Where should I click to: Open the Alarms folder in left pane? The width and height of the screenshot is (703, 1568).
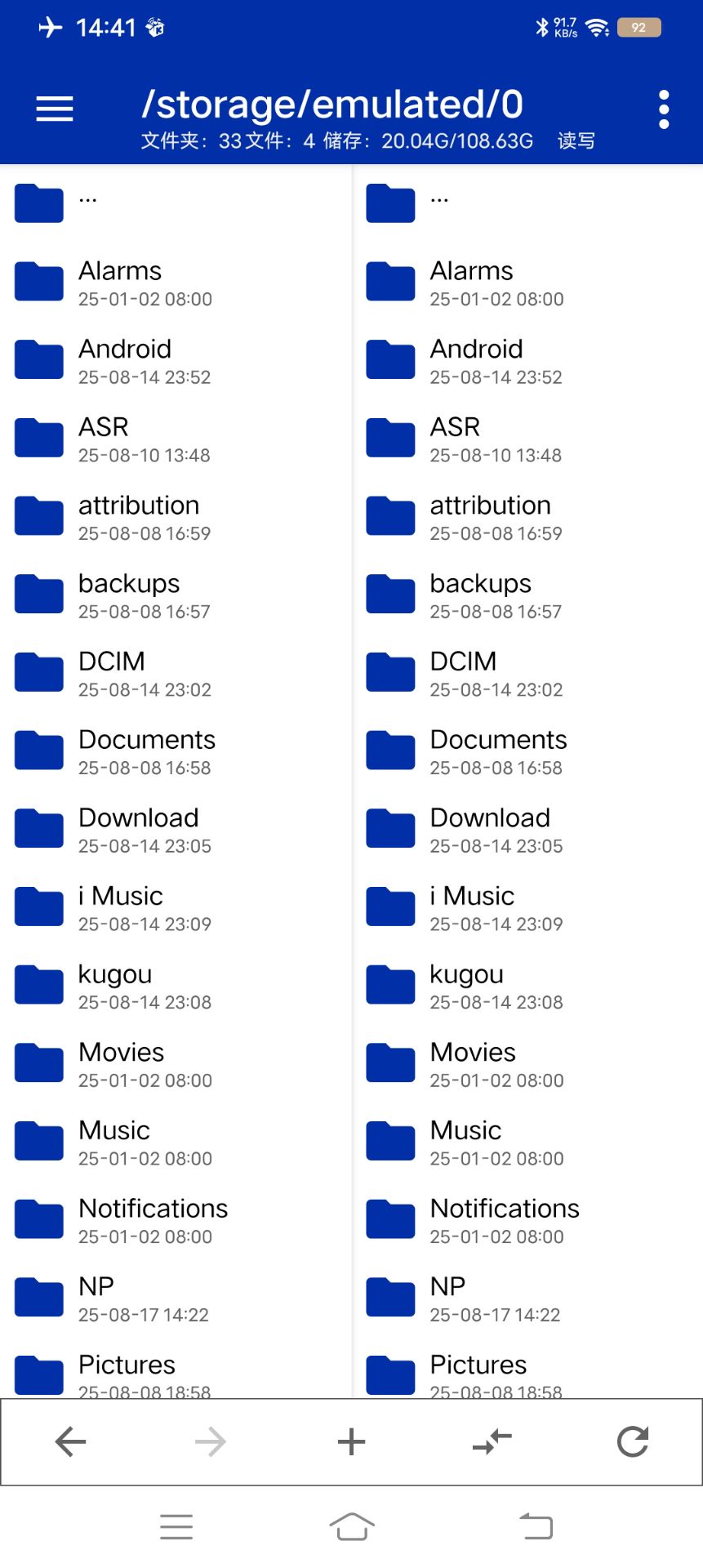pos(120,283)
